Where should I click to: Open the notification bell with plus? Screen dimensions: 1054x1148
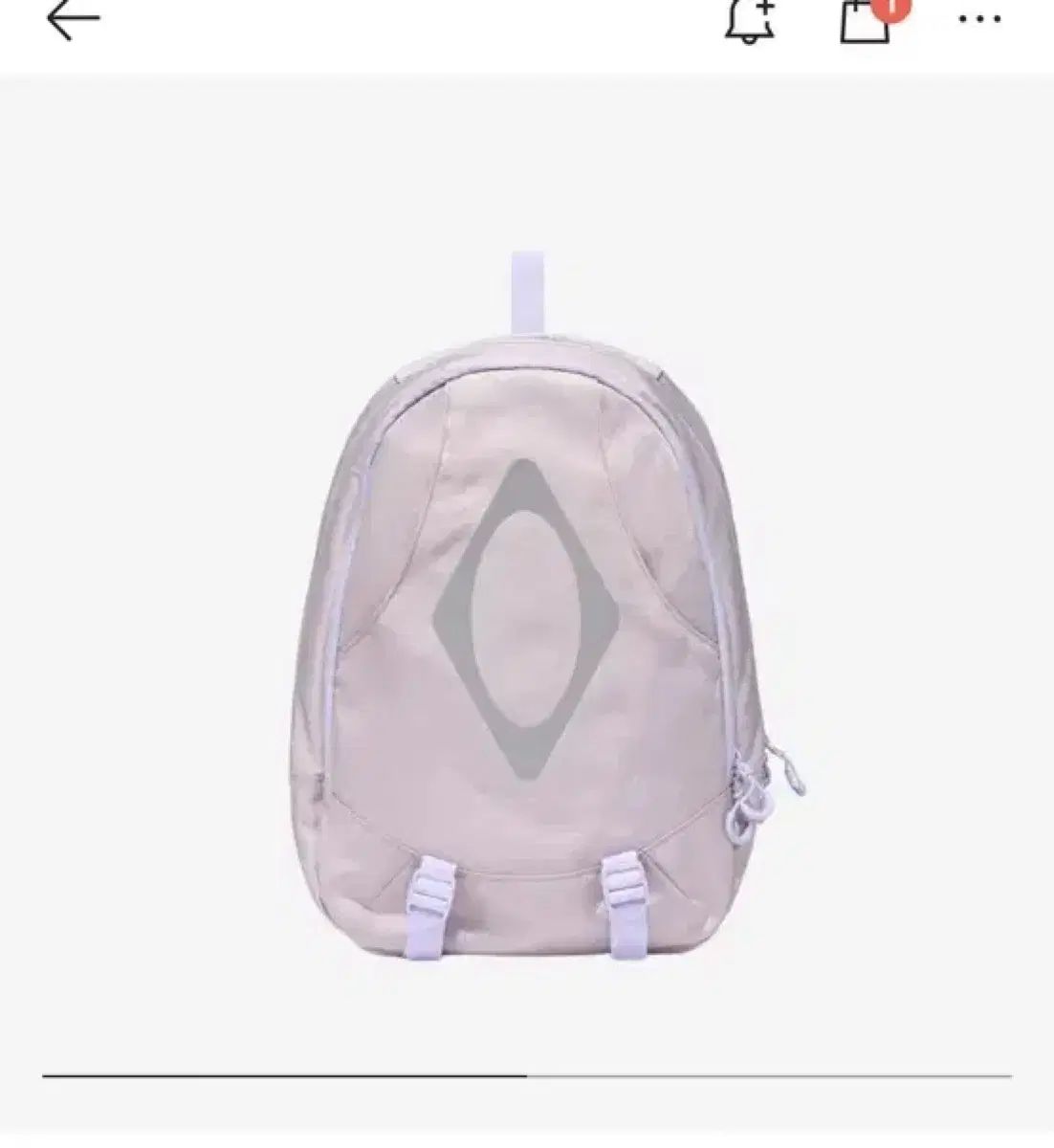click(x=750, y=19)
